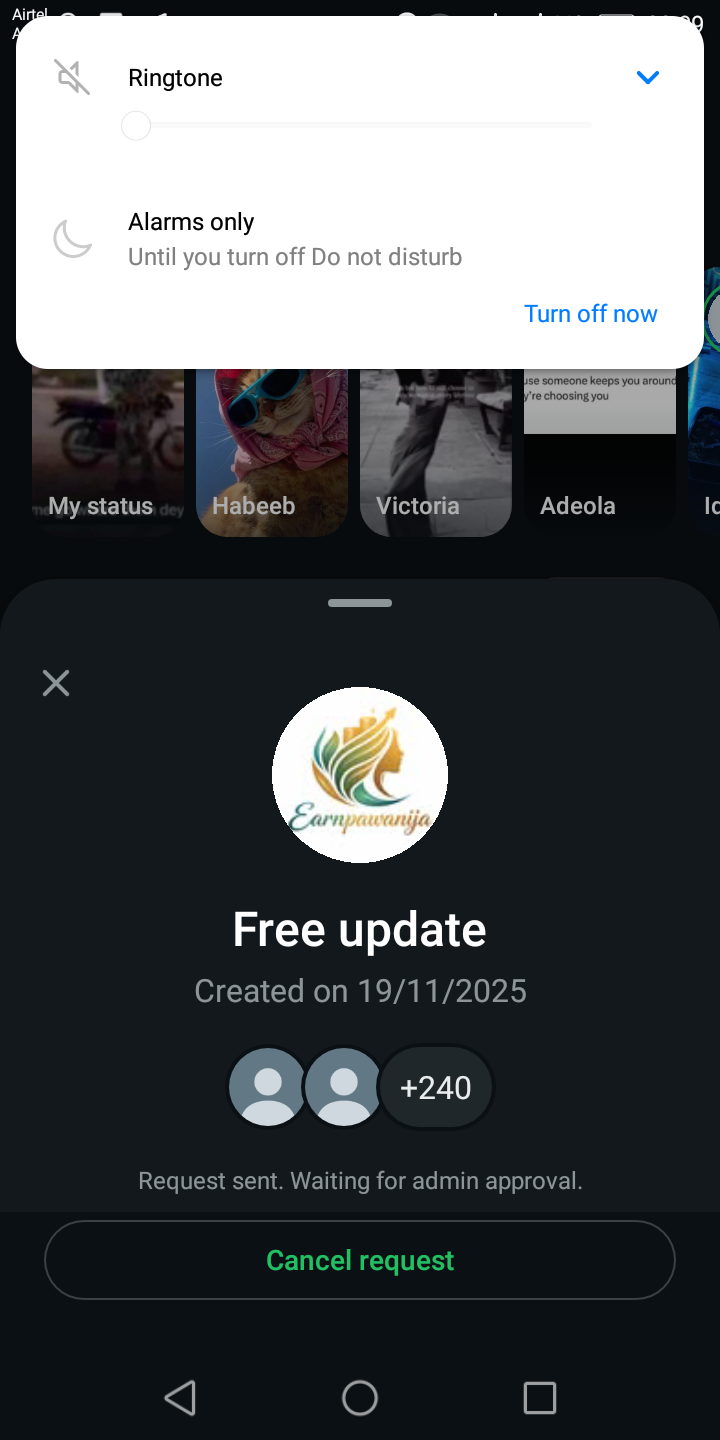Viewport: 720px width, 1440px height.
Task: Watch Adeola's status
Action: (x=600, y=452)
